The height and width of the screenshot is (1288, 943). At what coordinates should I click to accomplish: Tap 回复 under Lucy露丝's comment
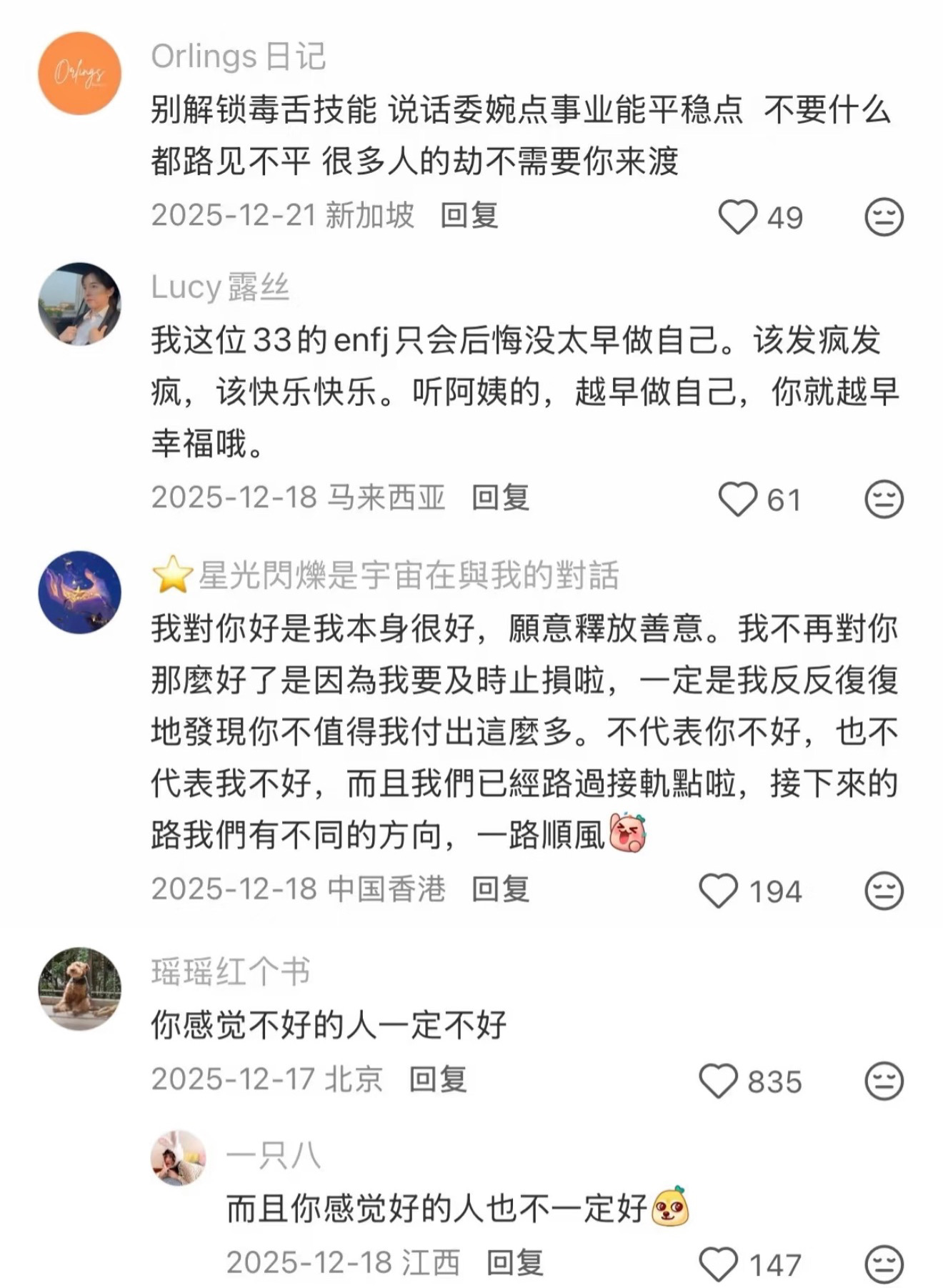(500, 497)
